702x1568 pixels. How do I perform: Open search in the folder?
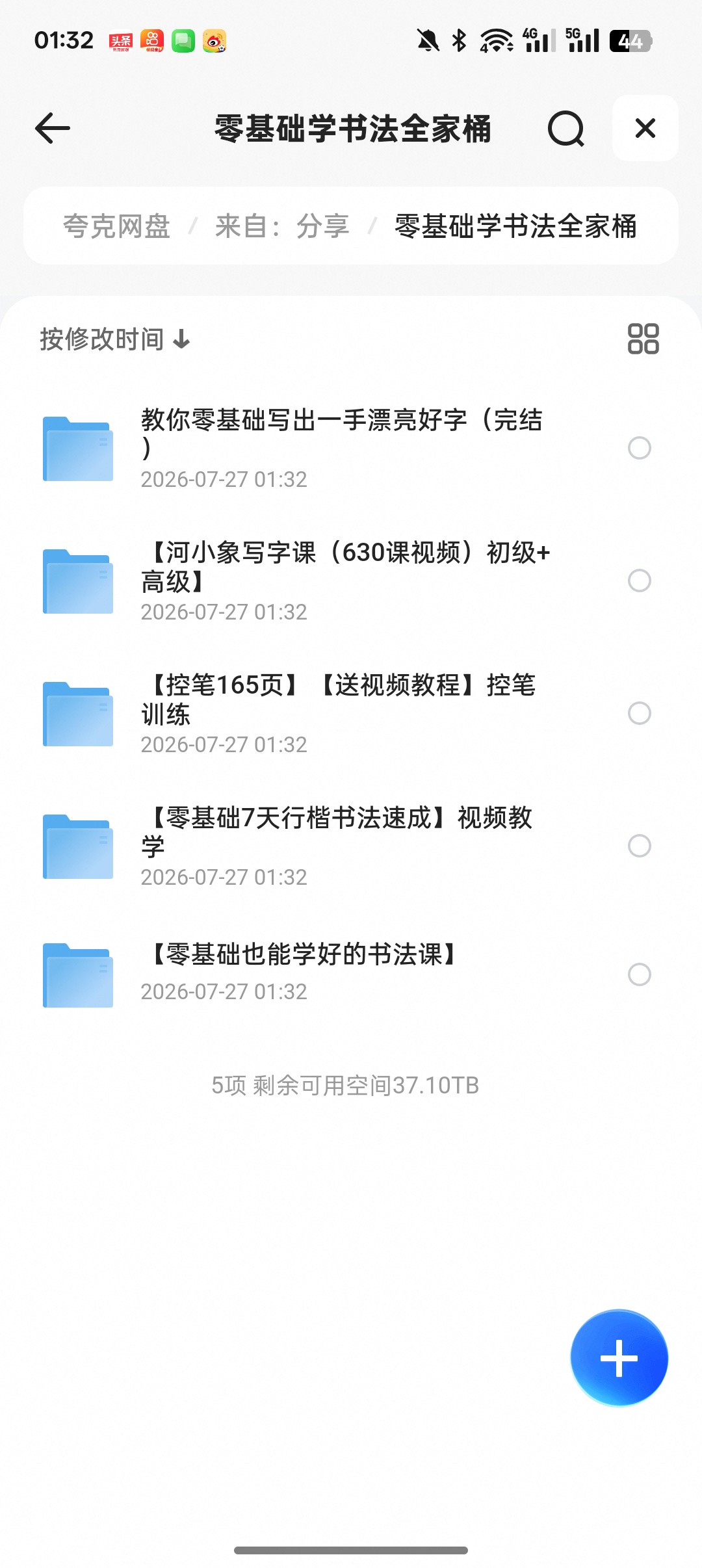[x=565, y=128]
